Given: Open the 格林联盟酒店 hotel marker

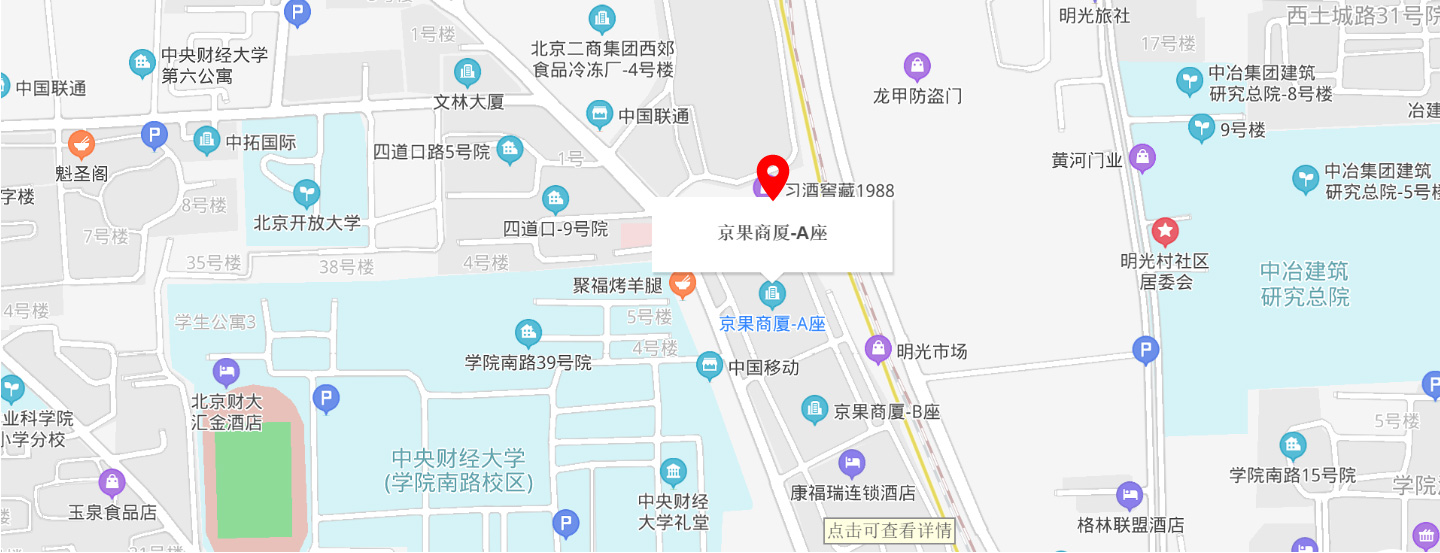Looking at the screenshot, I should click(x=1130, y=495).
